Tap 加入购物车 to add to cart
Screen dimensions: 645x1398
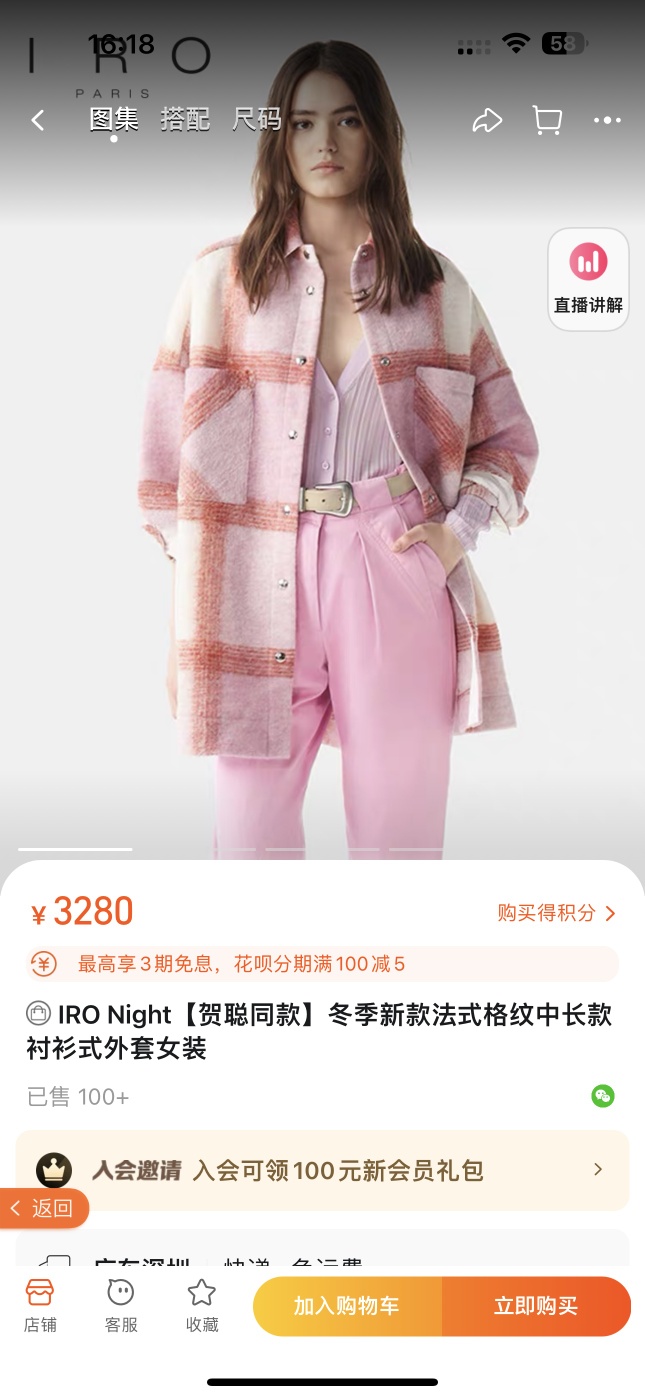tap(347, 1306)
